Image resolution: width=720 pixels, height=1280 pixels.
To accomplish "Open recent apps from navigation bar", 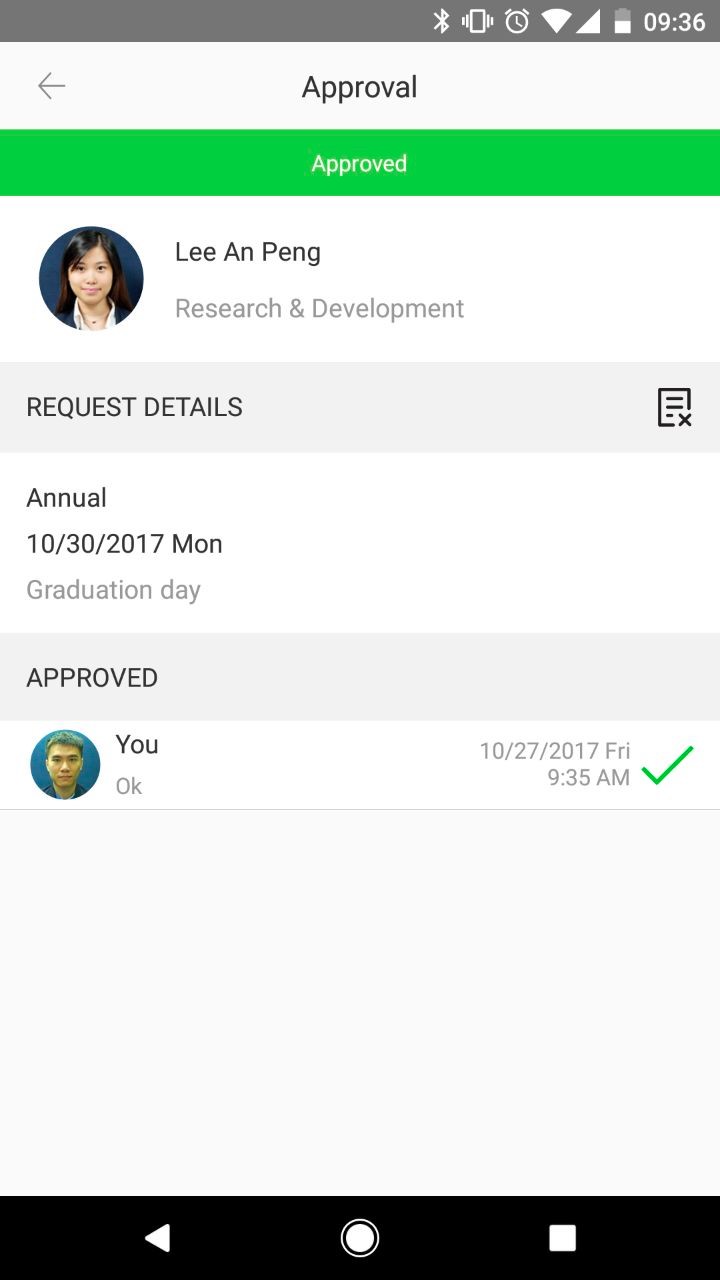I will (x=562, y=1238).
